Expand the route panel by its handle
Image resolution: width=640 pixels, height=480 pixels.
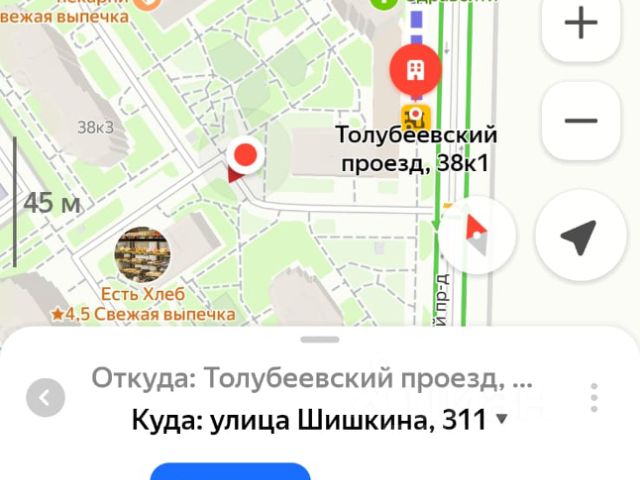320,340
